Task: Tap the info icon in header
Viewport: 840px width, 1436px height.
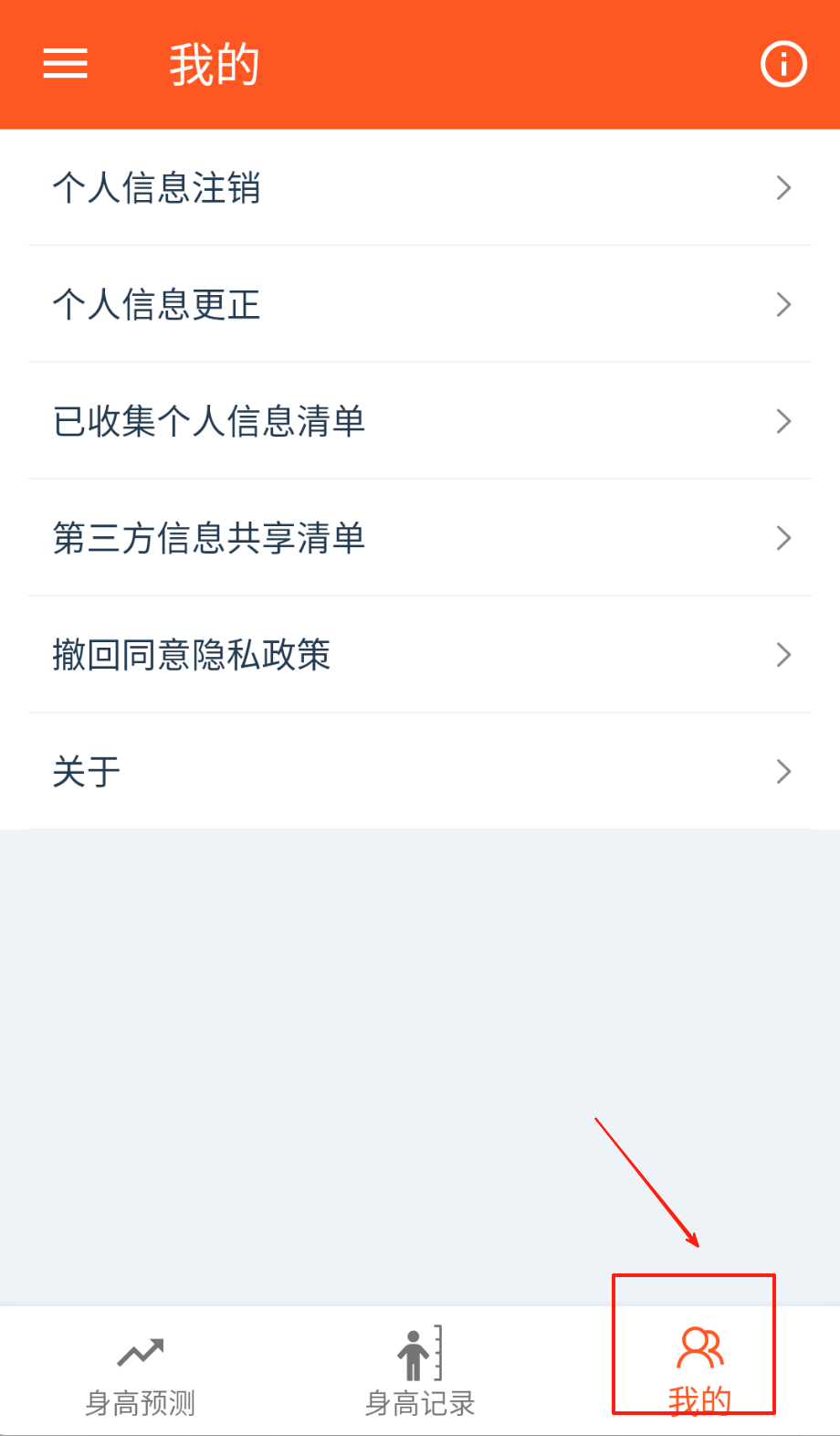Action: [783, 64]
